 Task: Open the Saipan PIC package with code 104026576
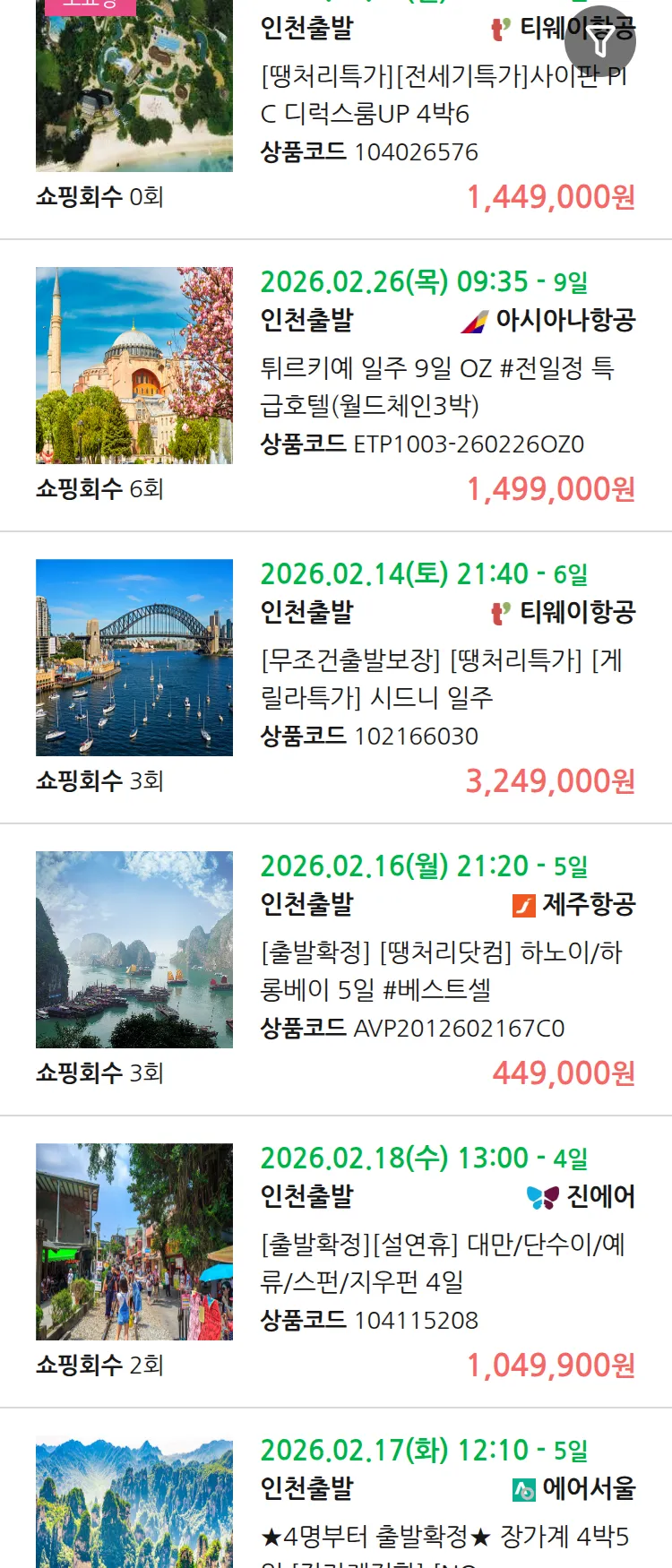[444, 95]
